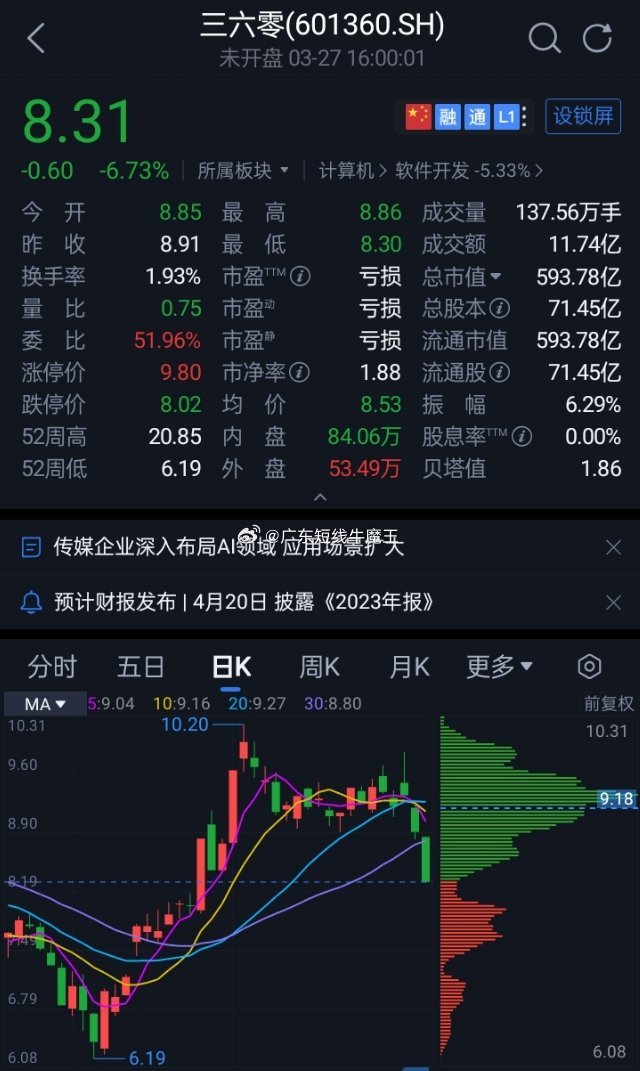Switch to the 分时 chart tab
The height and width of the screenshot is (1071, 640).
[x=52, y=666]
